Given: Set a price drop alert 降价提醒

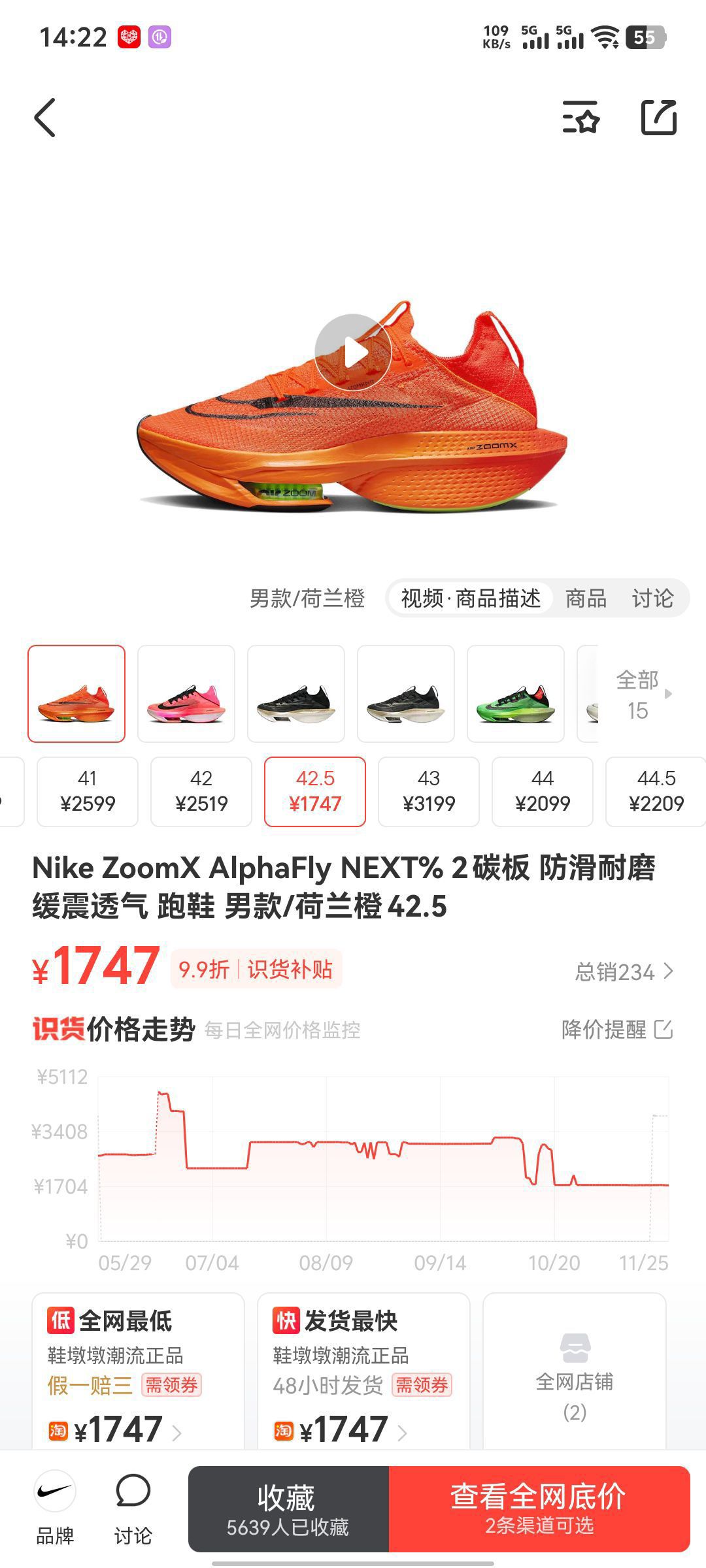Looking at the screenshot, I should tap(616, 1030).
